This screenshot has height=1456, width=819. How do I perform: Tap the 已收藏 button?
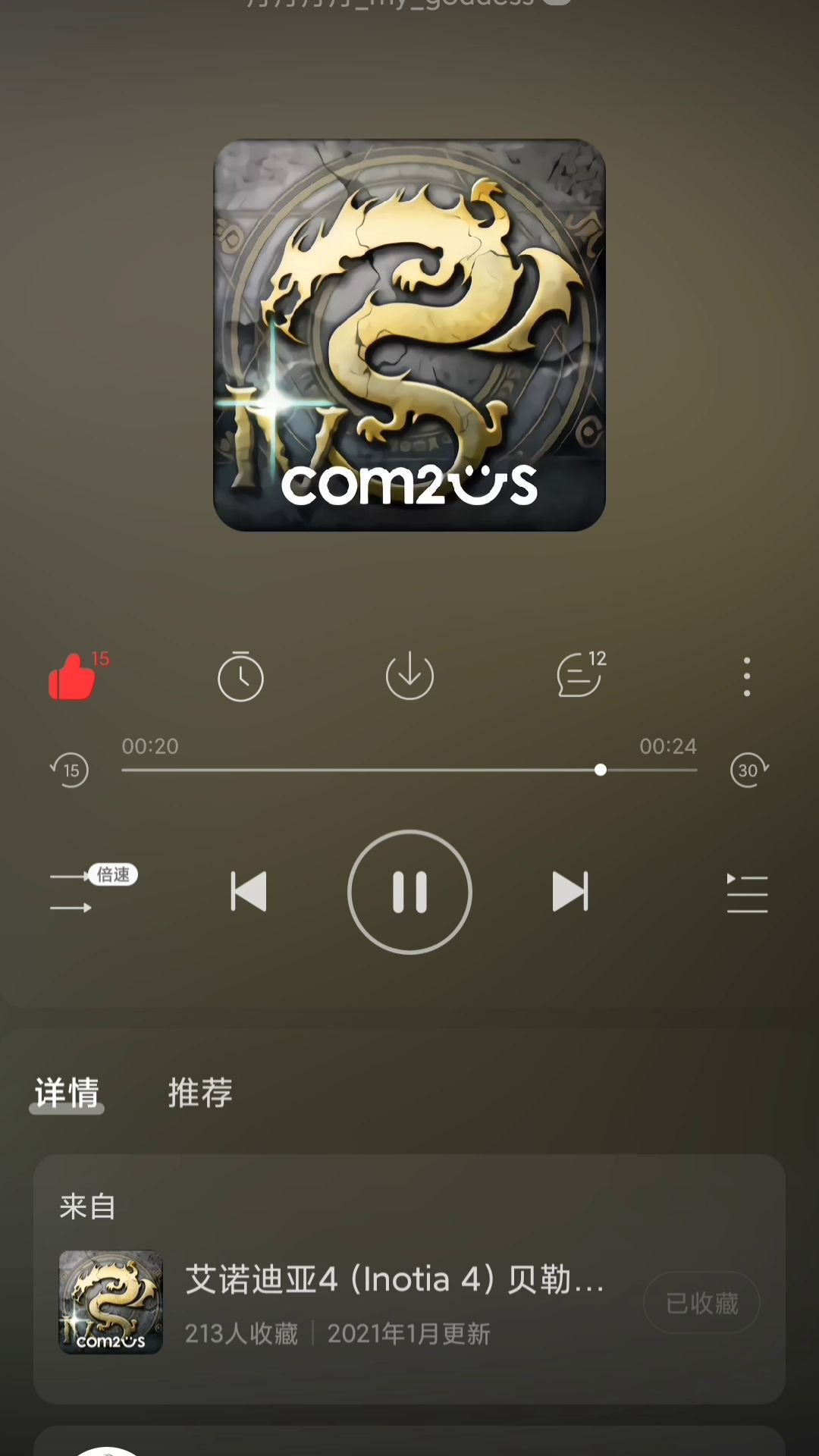coord(701,1303)
